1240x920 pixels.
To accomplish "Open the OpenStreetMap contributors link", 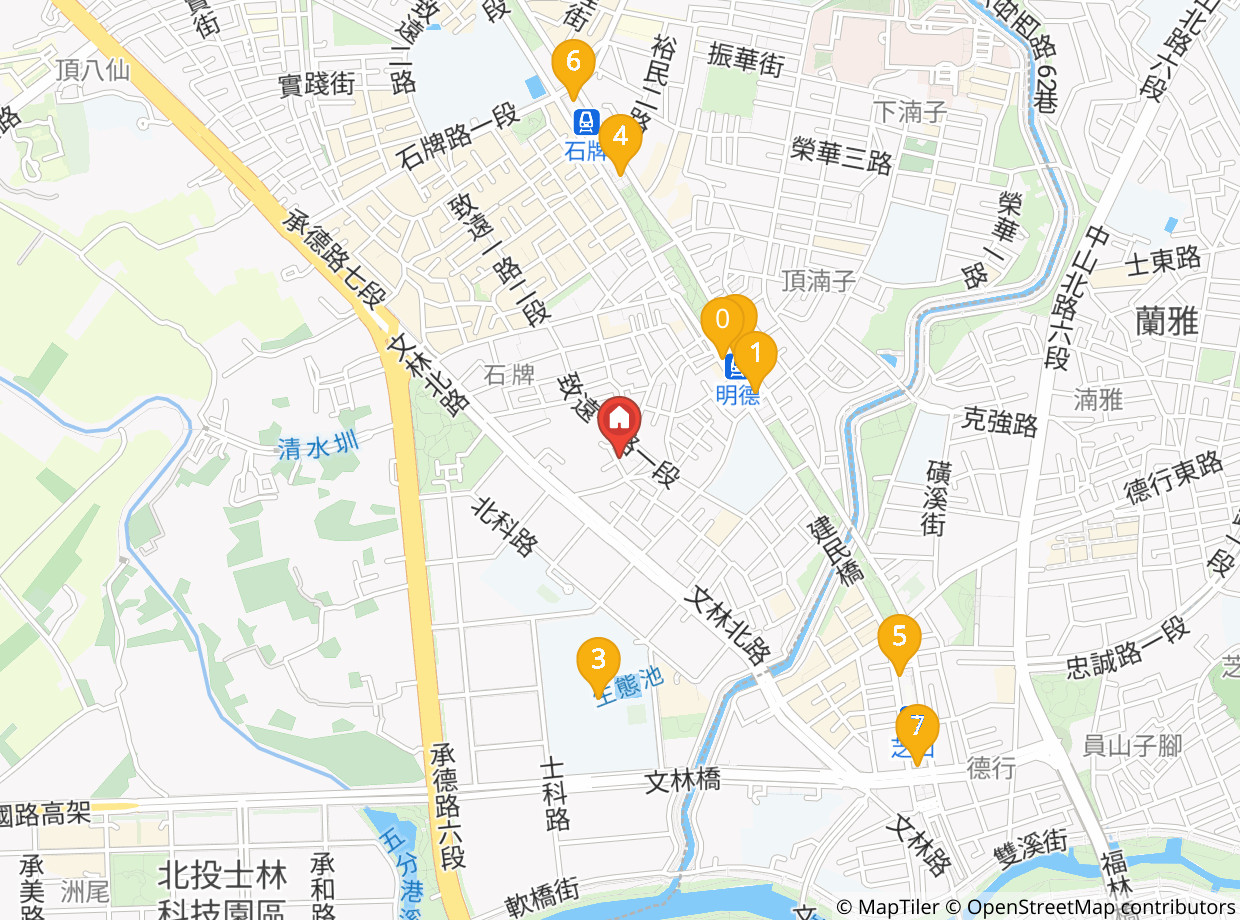I will (x=1099, y=907).
